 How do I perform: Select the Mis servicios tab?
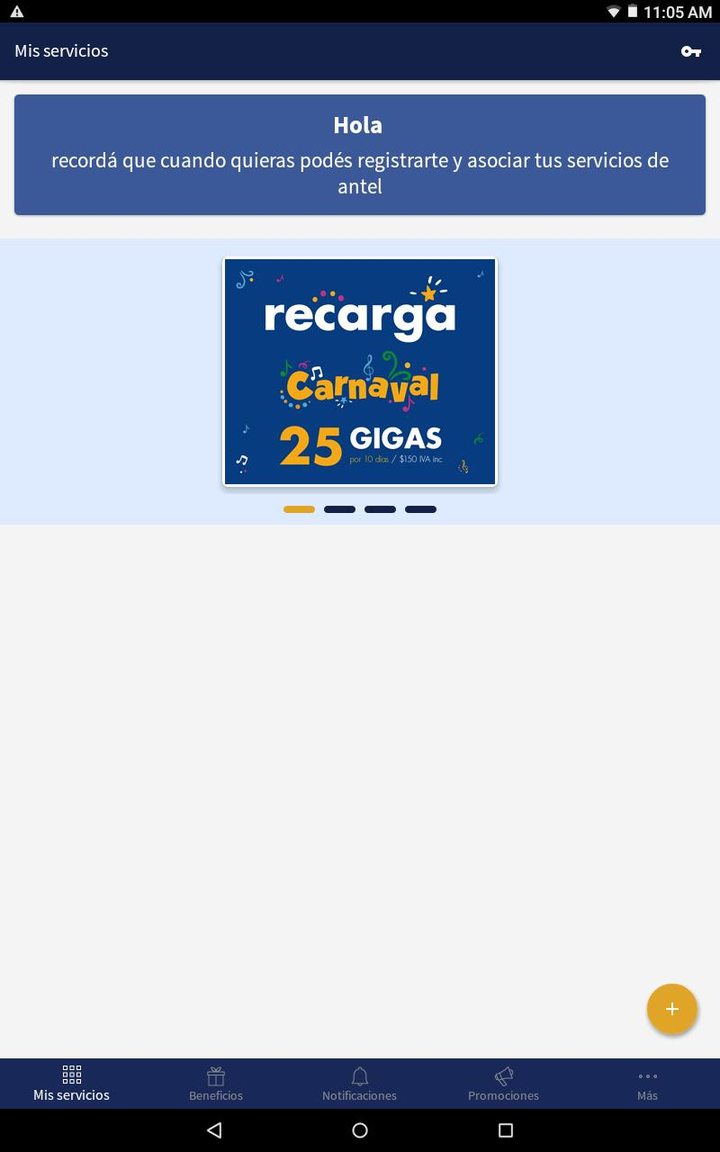tap(72, 1083)
